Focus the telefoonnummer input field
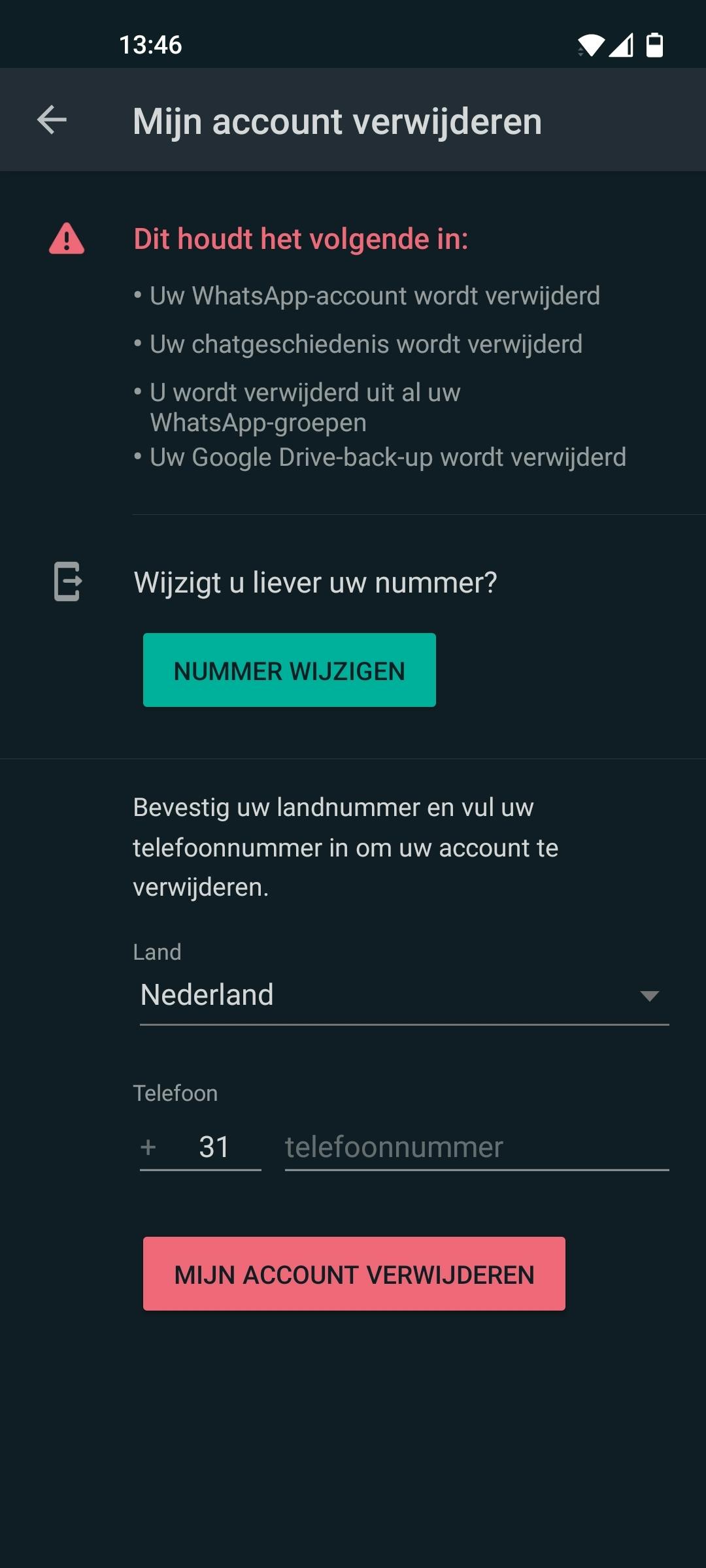 (x=476, y=1147)
